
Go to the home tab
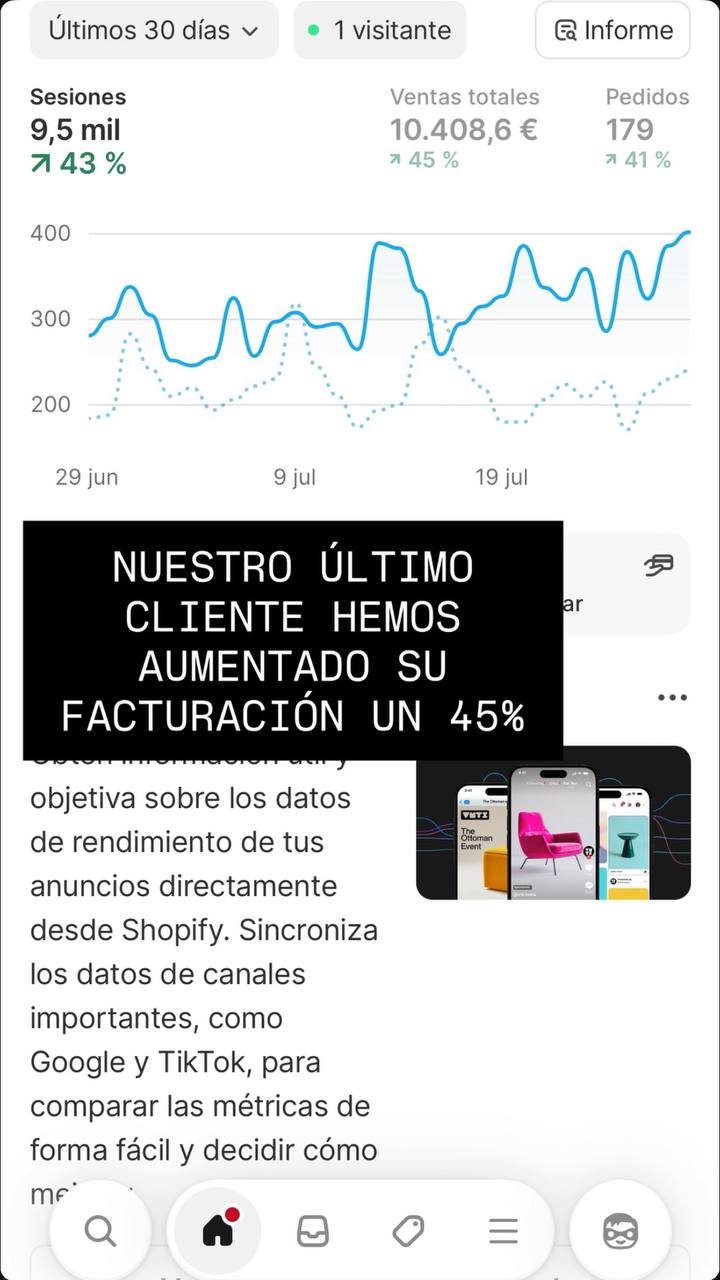pos(218,1231)
